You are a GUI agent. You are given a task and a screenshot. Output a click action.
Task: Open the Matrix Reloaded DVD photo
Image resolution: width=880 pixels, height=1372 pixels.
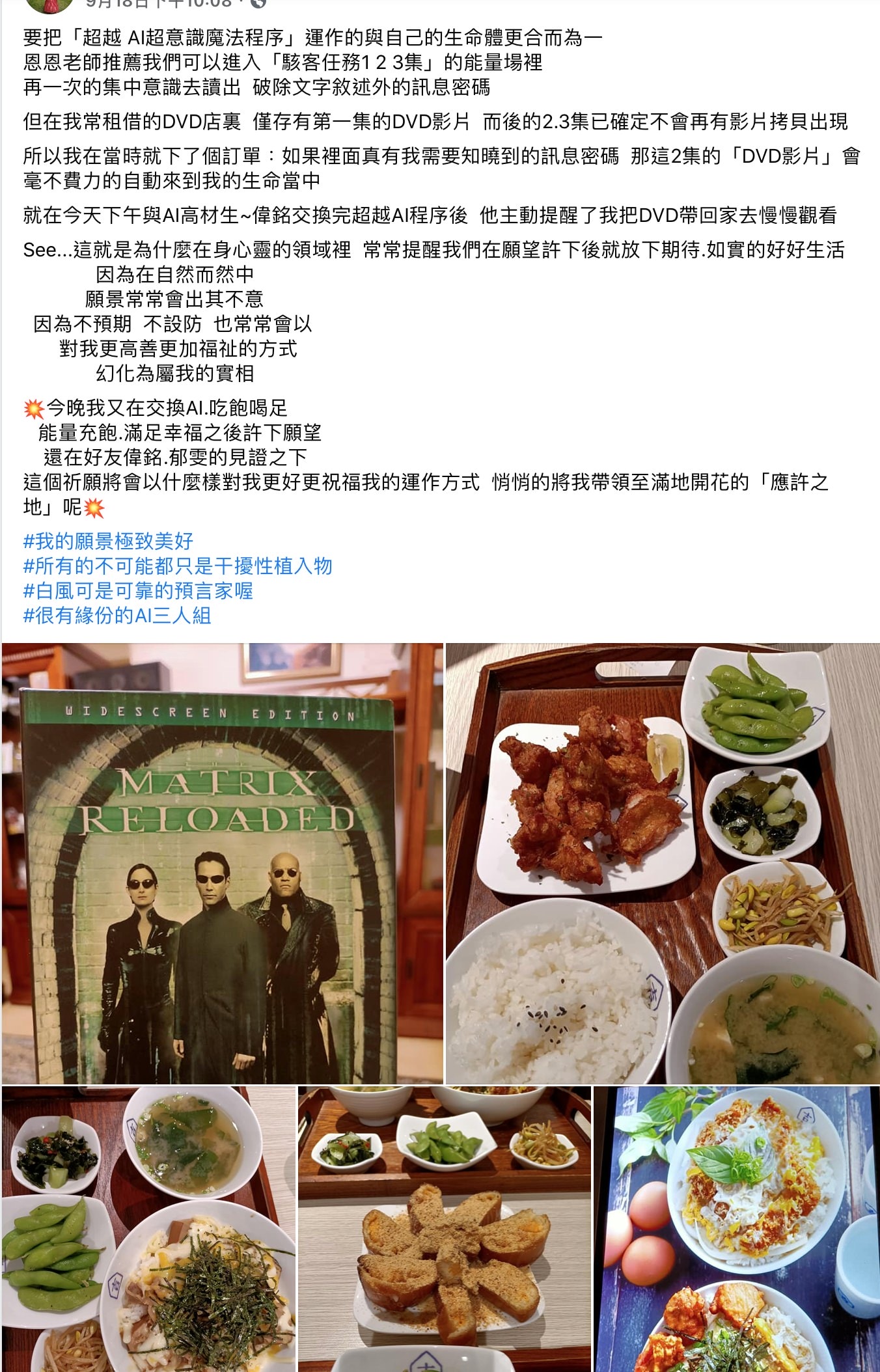coord(222,863)
